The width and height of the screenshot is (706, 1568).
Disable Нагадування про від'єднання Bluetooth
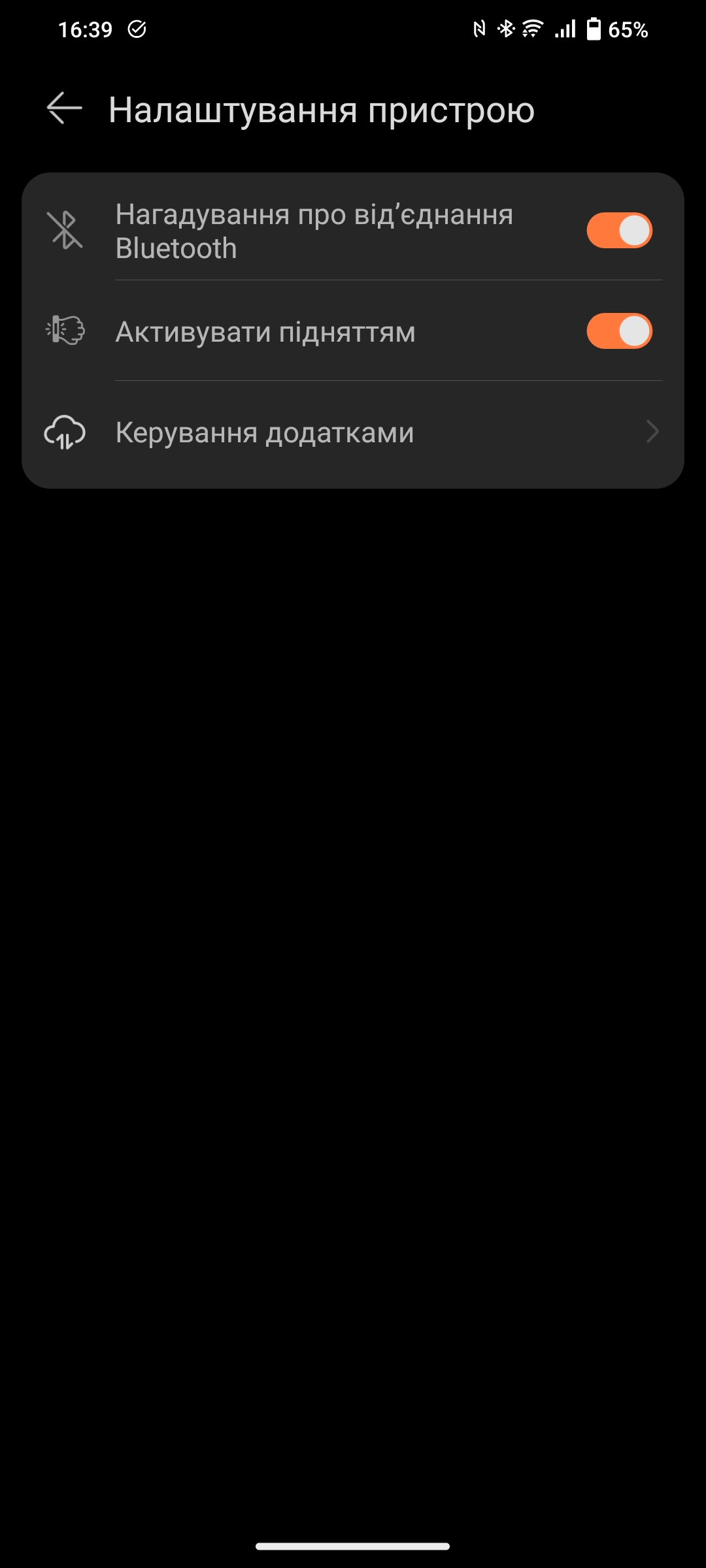(618, 231)
